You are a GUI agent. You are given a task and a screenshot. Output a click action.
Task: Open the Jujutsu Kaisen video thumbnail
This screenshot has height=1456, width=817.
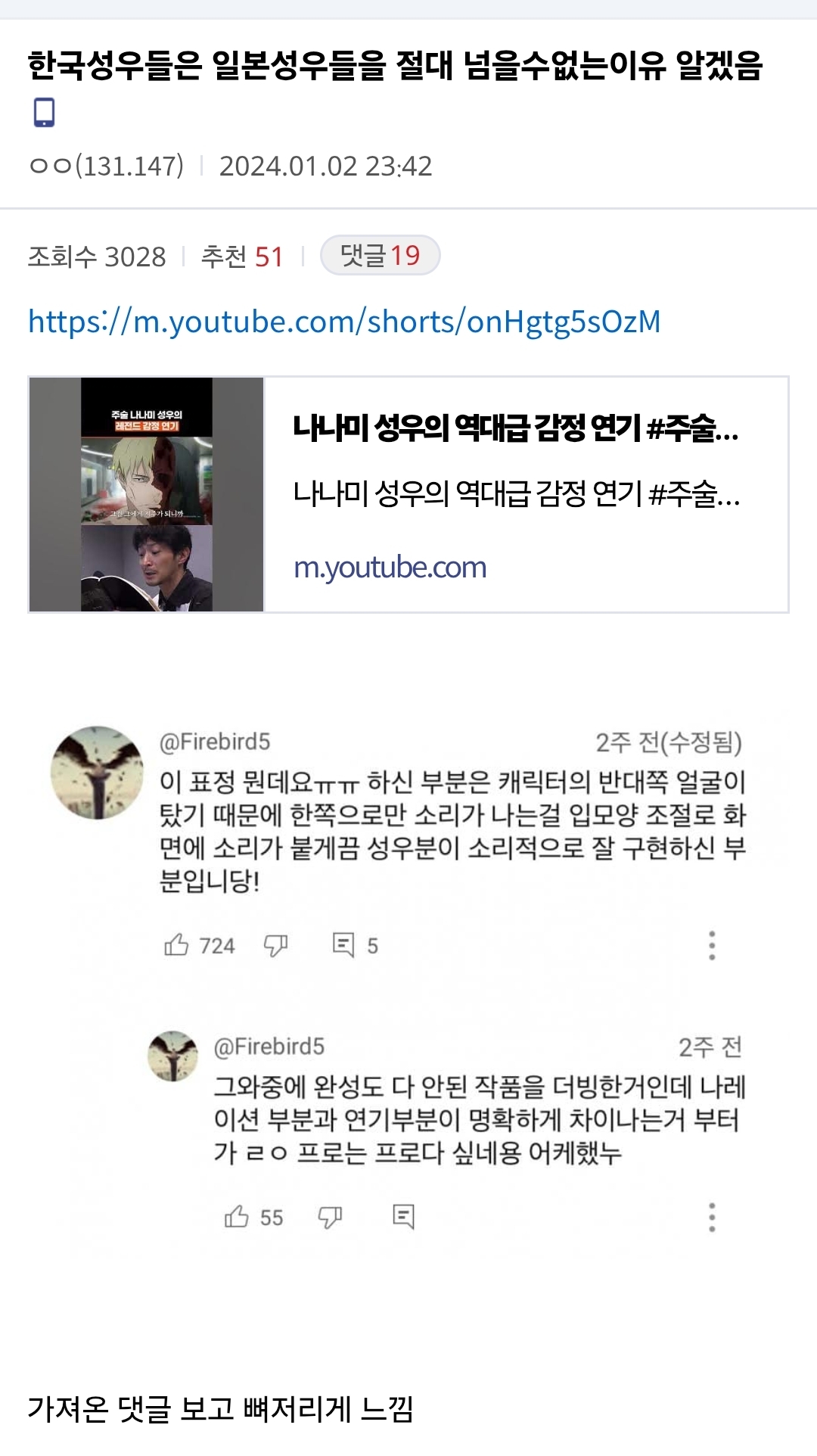click(147, 493)
